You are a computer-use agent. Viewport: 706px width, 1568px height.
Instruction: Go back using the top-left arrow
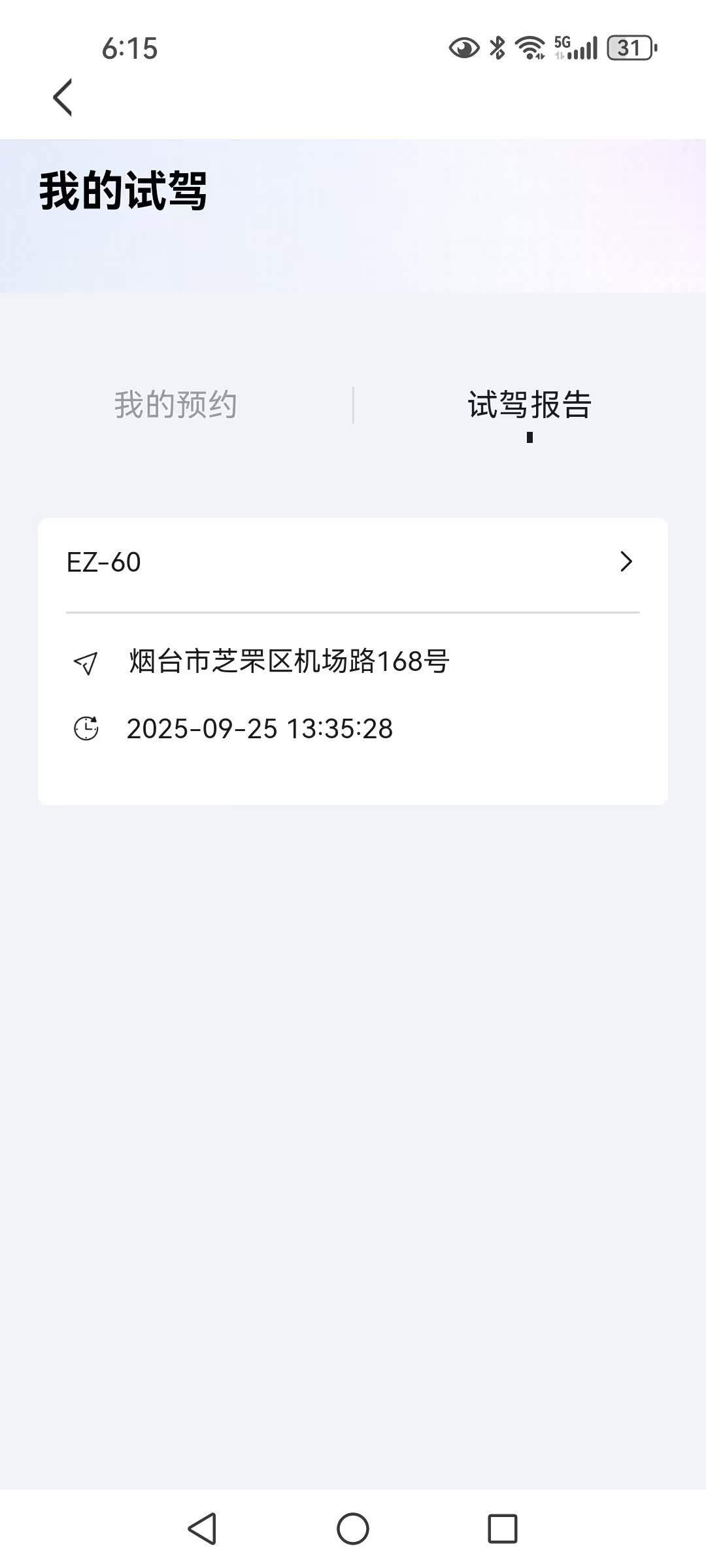coord(63,98)
